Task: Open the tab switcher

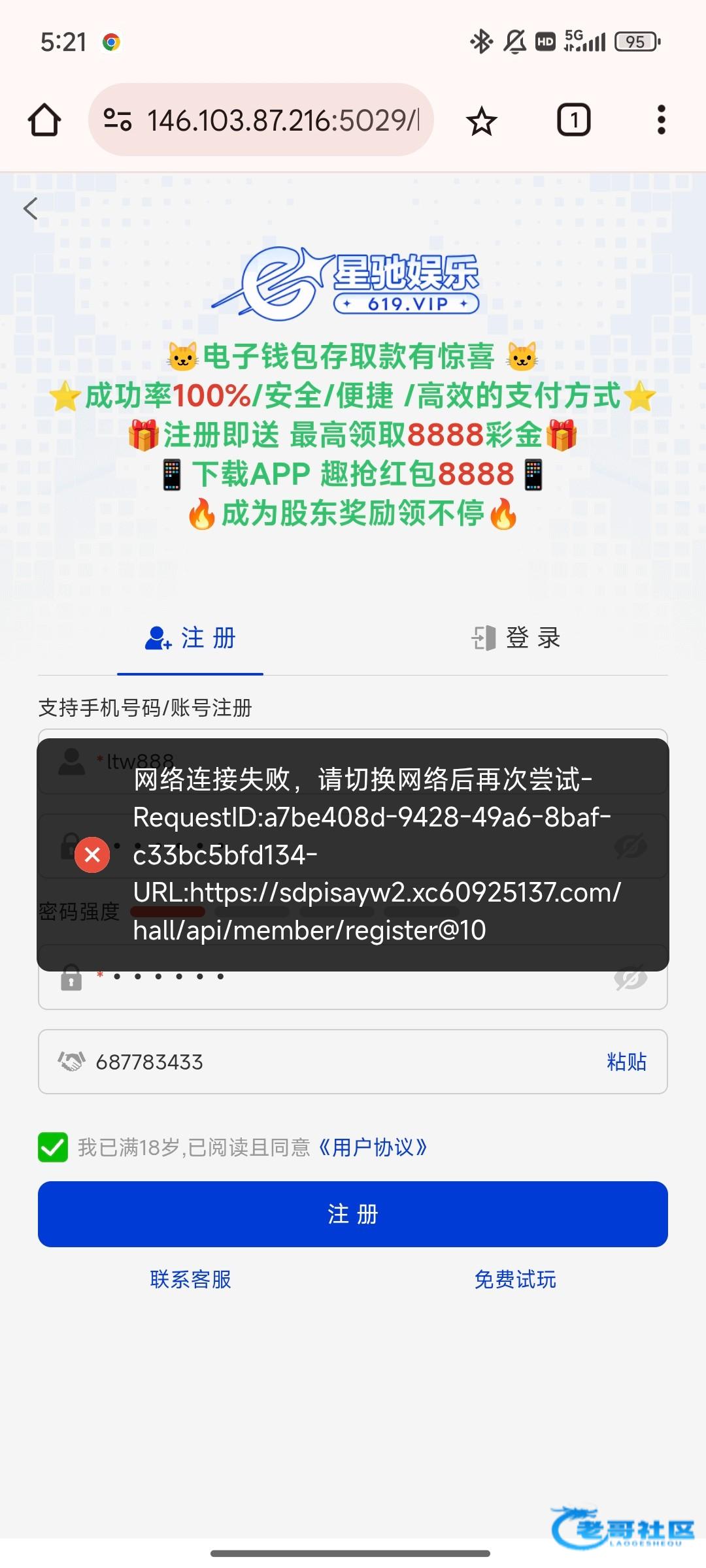Action: tap(573, 120)
